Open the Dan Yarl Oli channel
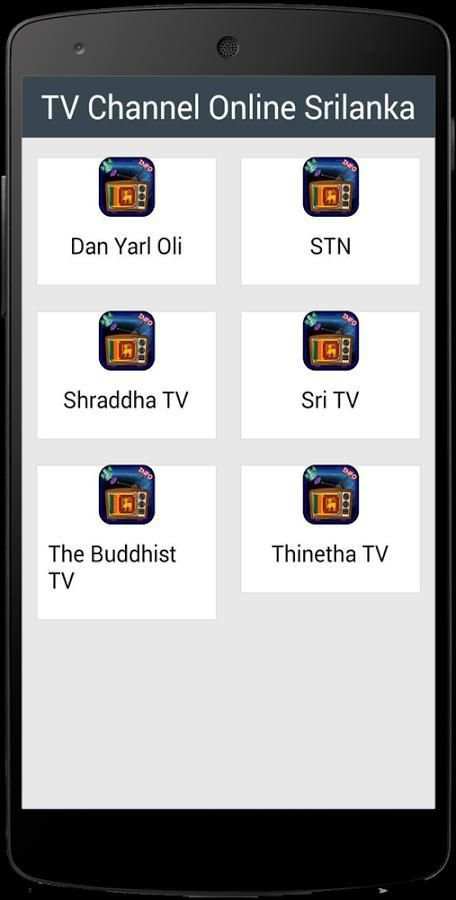456x900 pixels. (126, 221)
